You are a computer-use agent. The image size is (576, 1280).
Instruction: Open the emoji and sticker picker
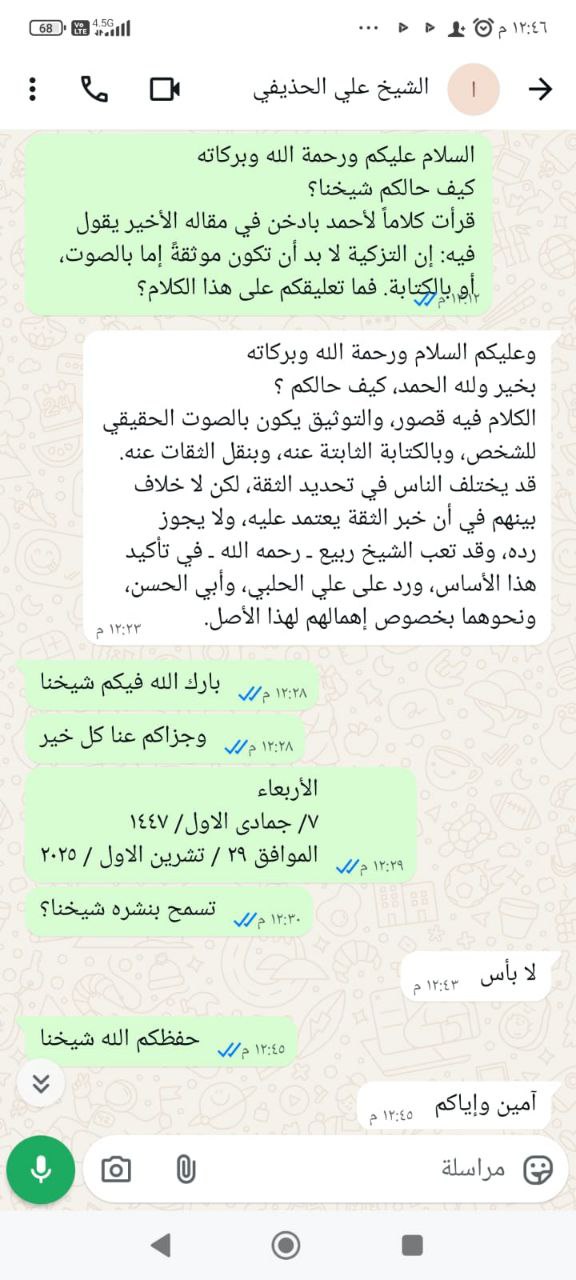[x=538, y=1169]
